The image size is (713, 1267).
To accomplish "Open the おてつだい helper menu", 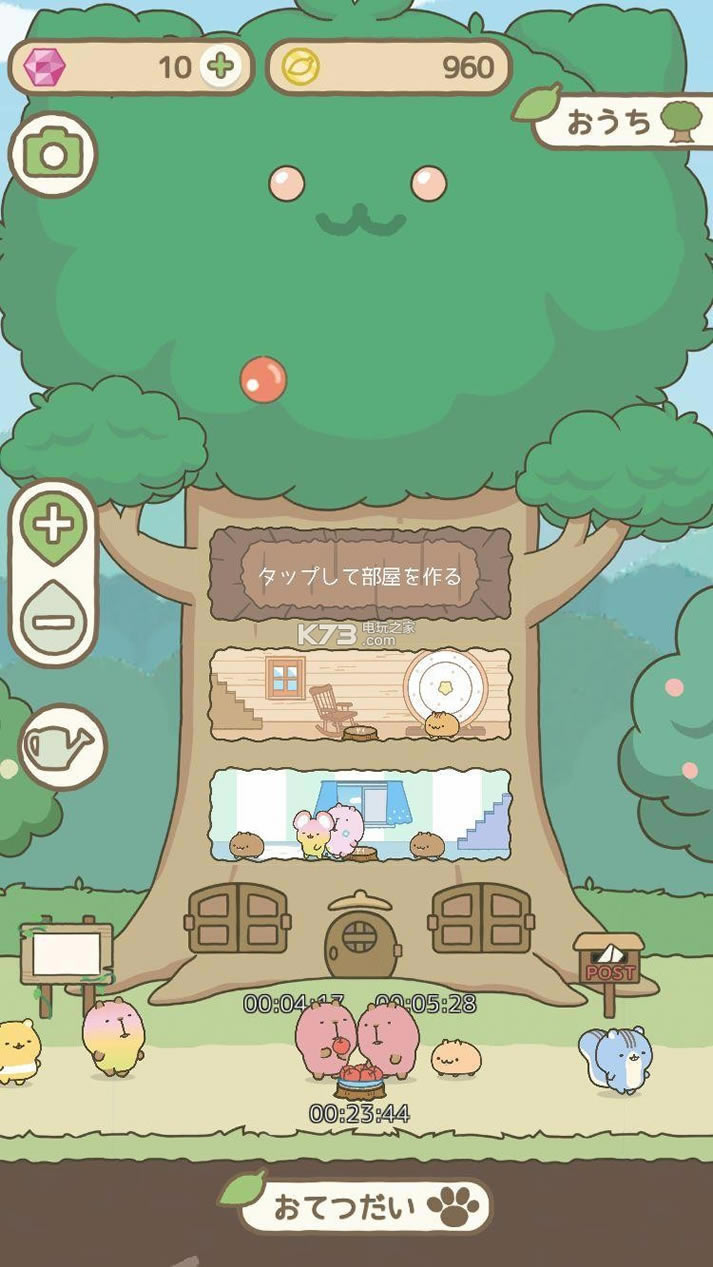I will coord(364,1207).
